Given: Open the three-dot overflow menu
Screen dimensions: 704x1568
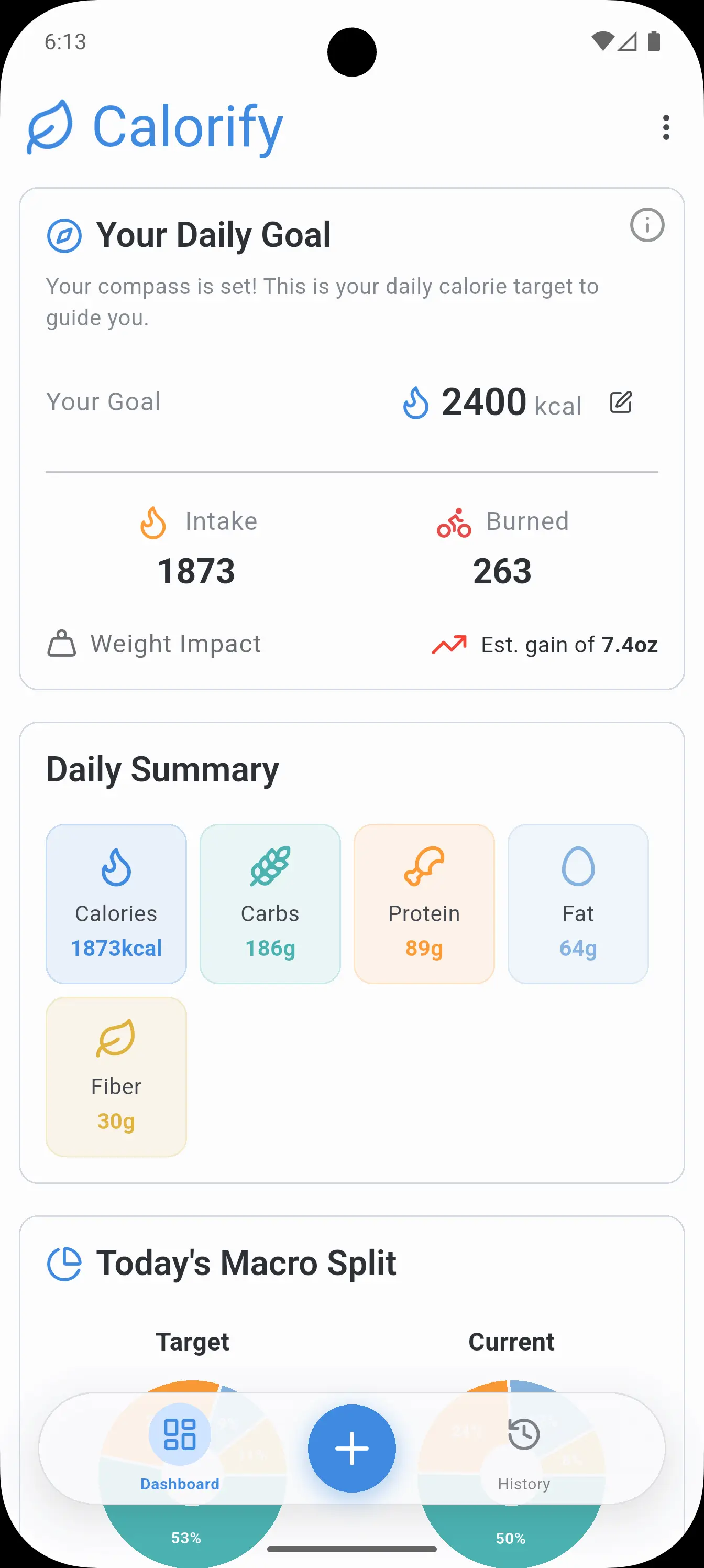Looking at the screenshot, I should pyautogui.click(x=665, y=128).
